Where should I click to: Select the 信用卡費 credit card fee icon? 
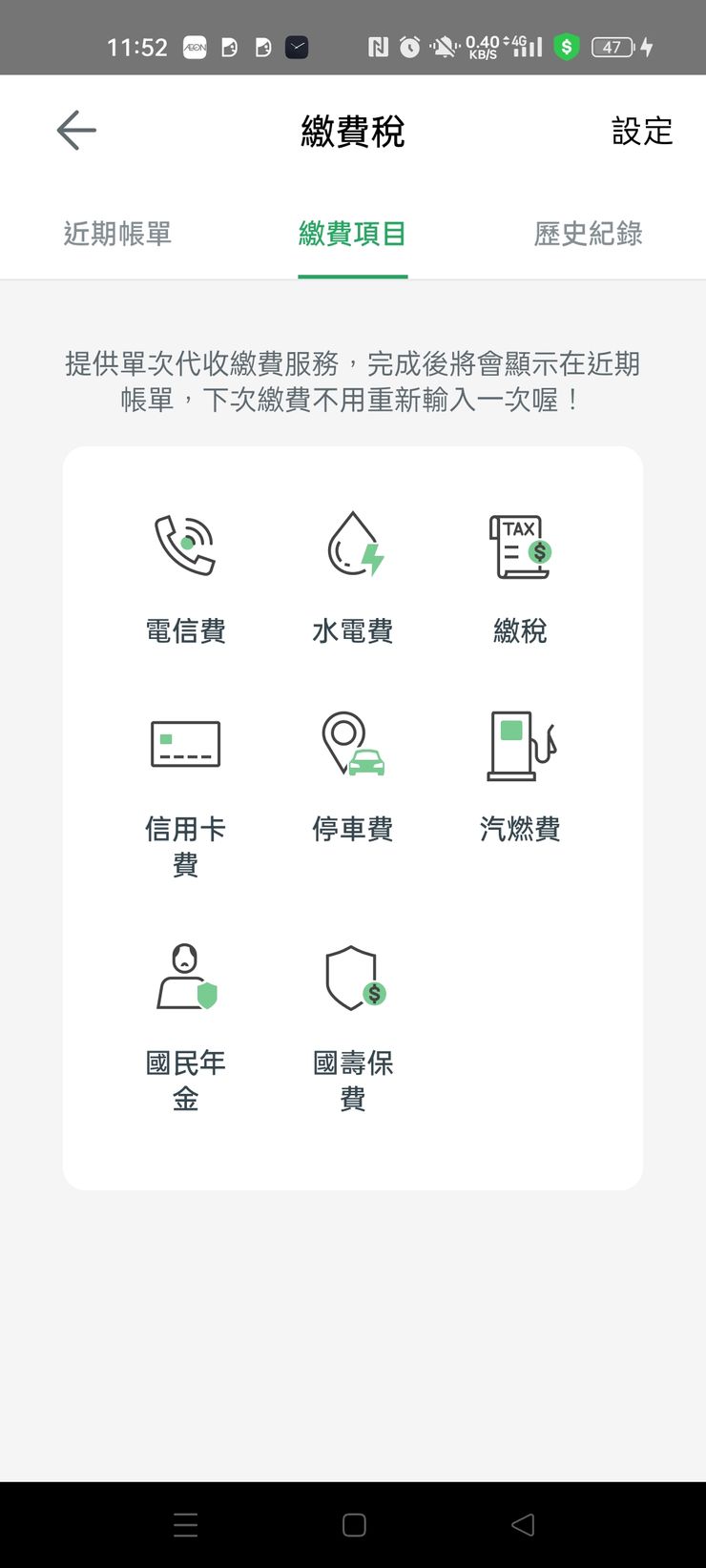186,744
